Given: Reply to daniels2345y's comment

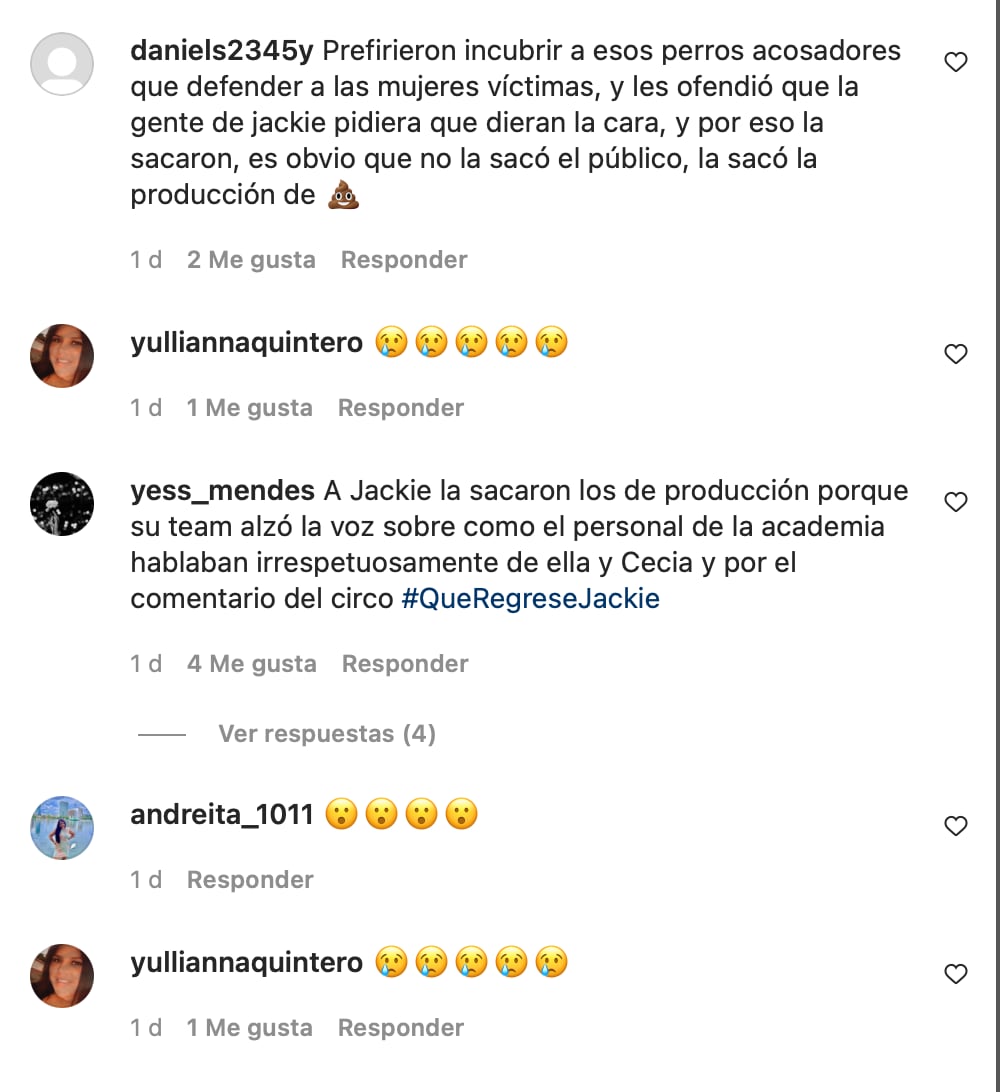Looking at the screenshot, I should point(404,260).
